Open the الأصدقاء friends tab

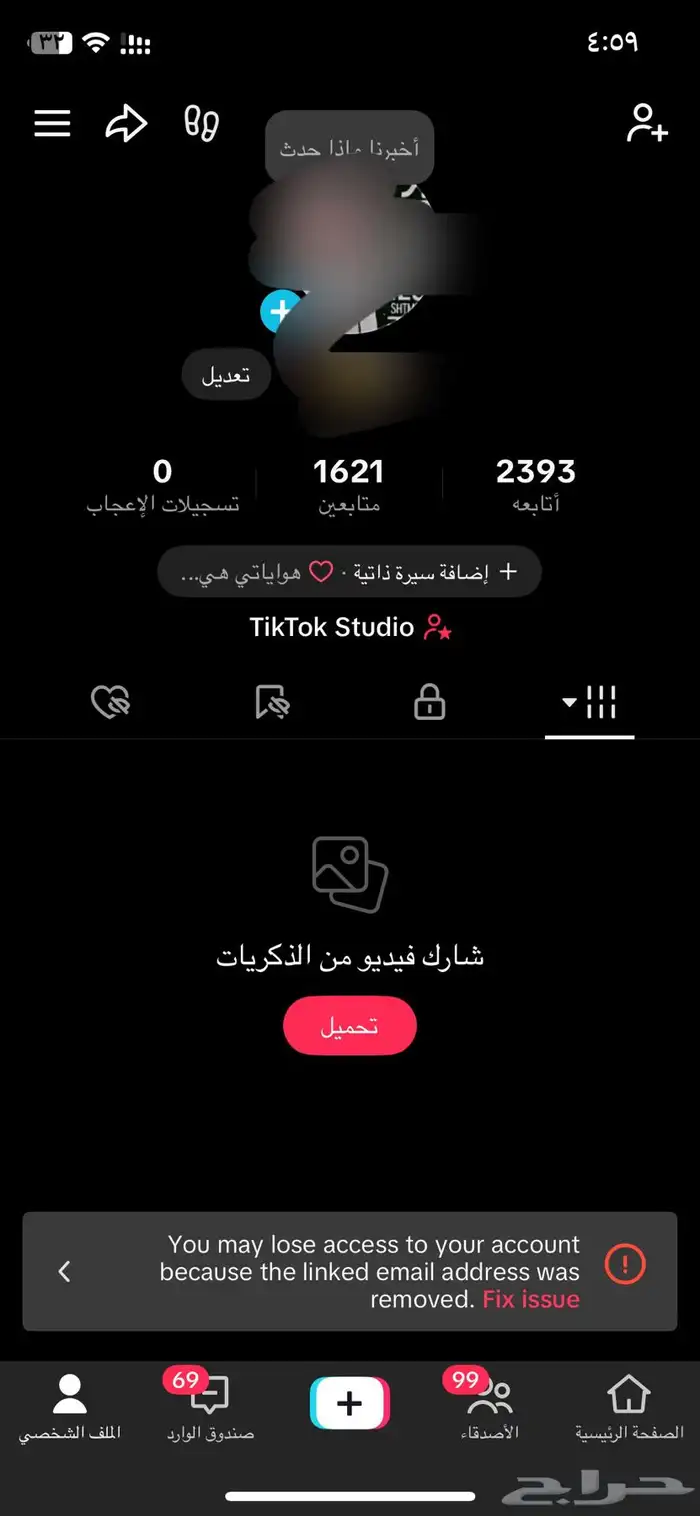(490, 1408)
